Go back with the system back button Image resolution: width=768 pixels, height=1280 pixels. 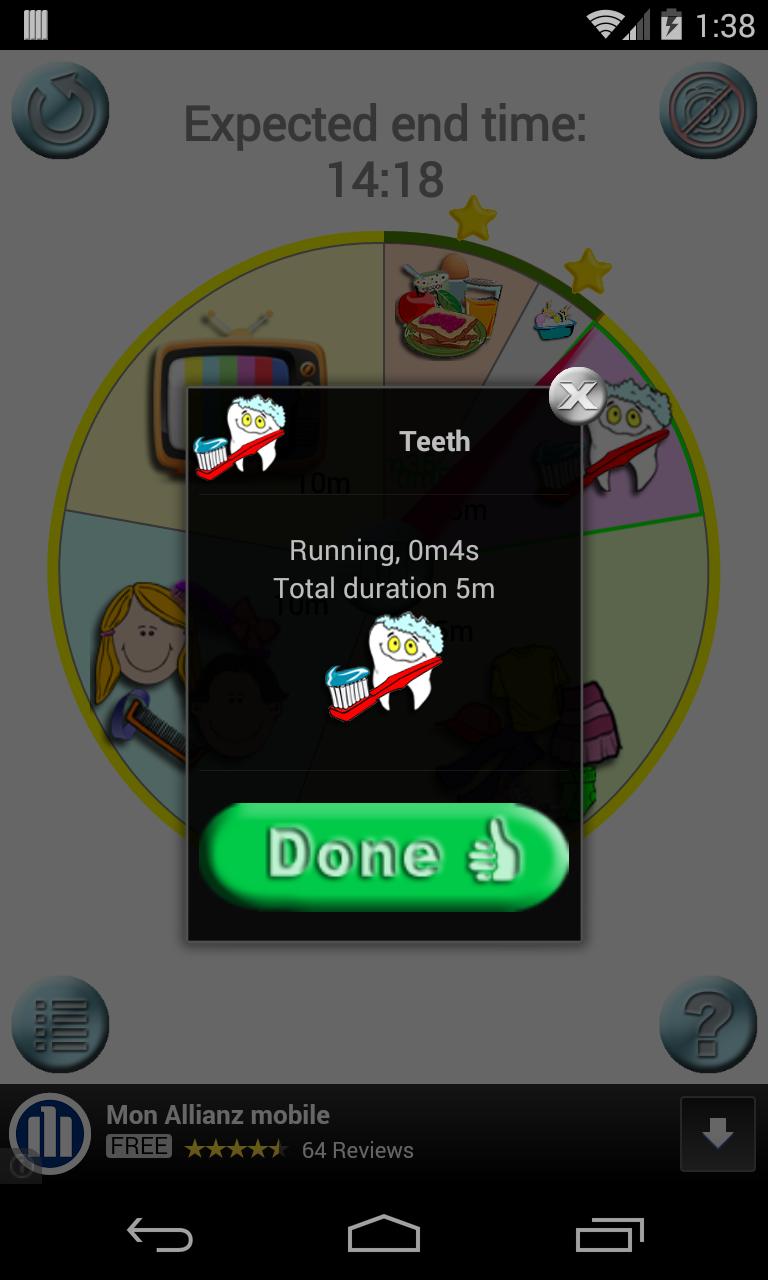pos(160,1235)
